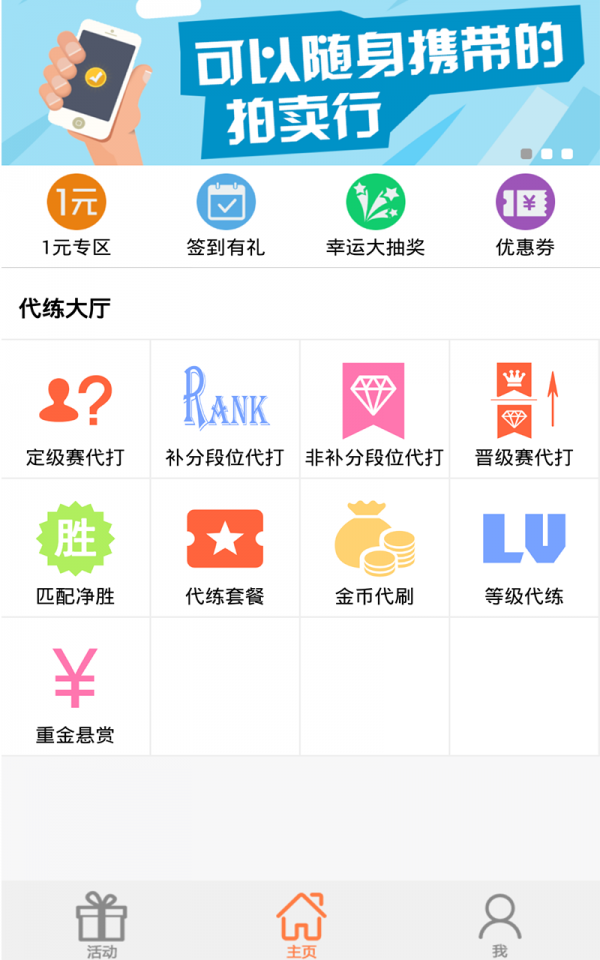Screen dimensions: 600x960
Task: Tap the 晋级赛代打 tile
Action: tap(525, 410)
